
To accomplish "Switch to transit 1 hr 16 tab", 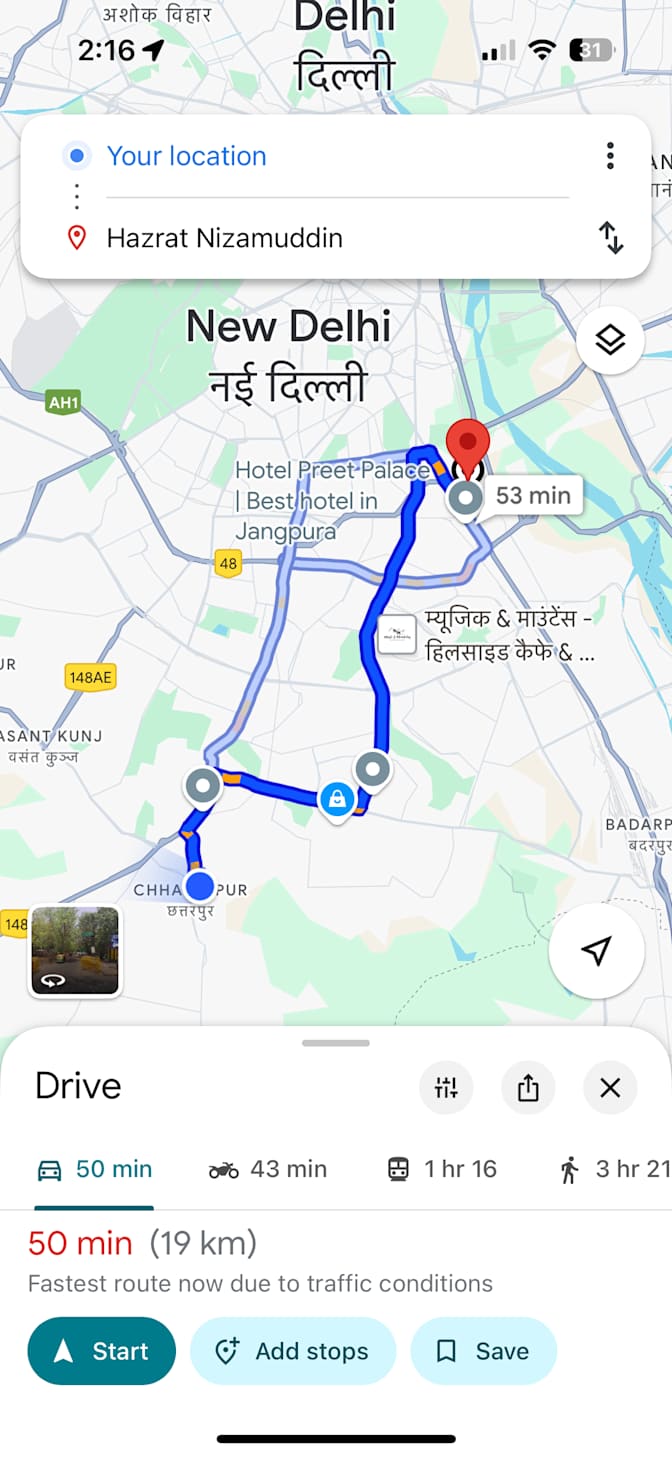I will [x=441, y=1169].
